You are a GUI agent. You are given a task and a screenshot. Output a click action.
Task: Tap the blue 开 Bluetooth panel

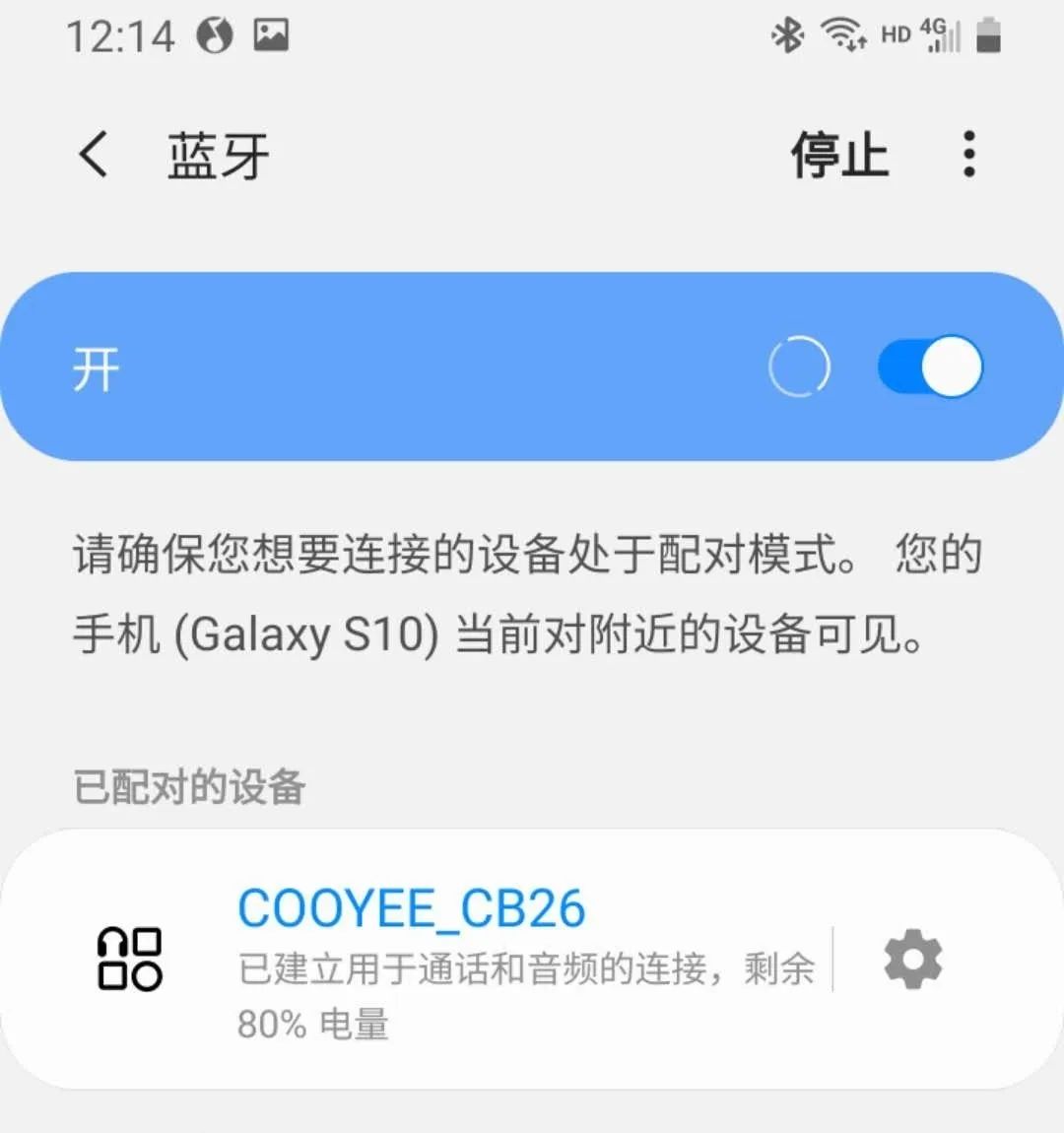coord(394,365)
